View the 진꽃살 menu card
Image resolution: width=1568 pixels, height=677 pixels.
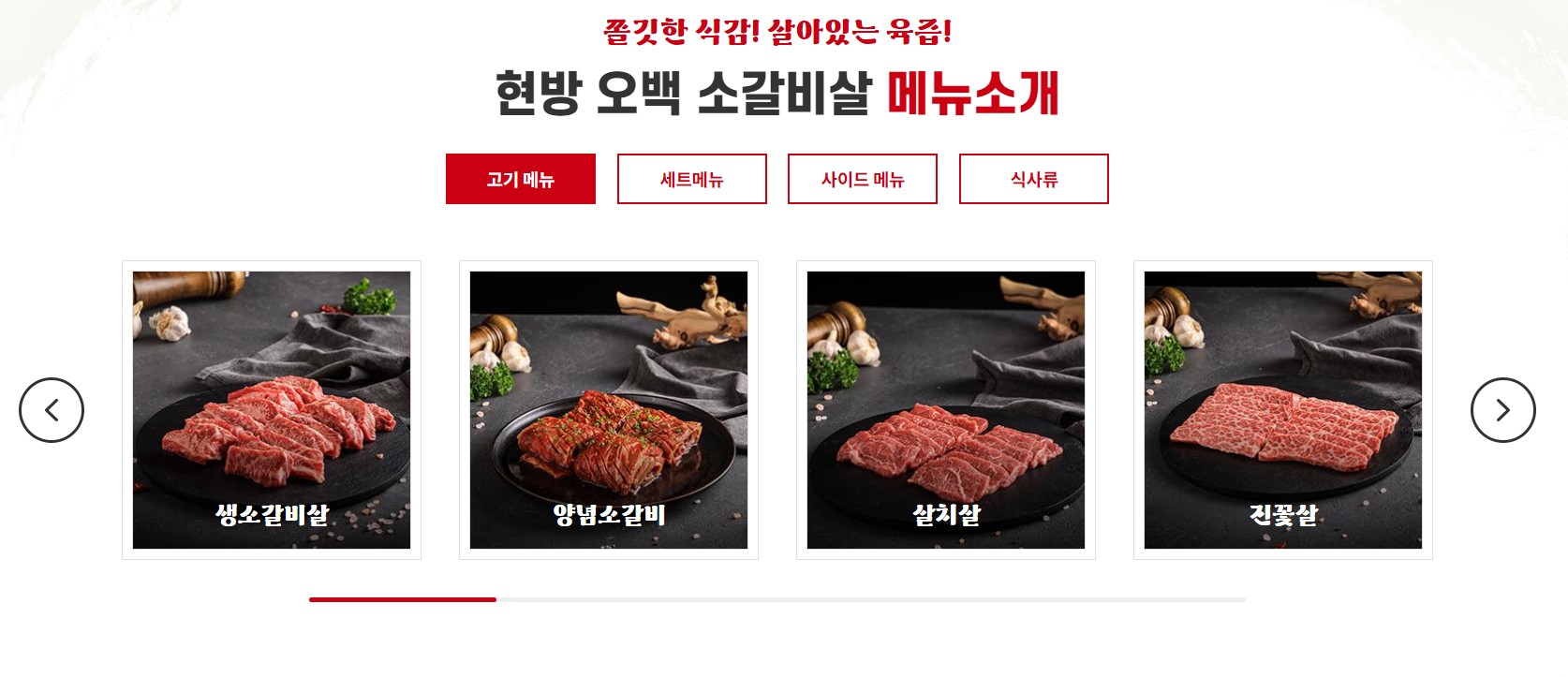click(x=1283, y=410)
